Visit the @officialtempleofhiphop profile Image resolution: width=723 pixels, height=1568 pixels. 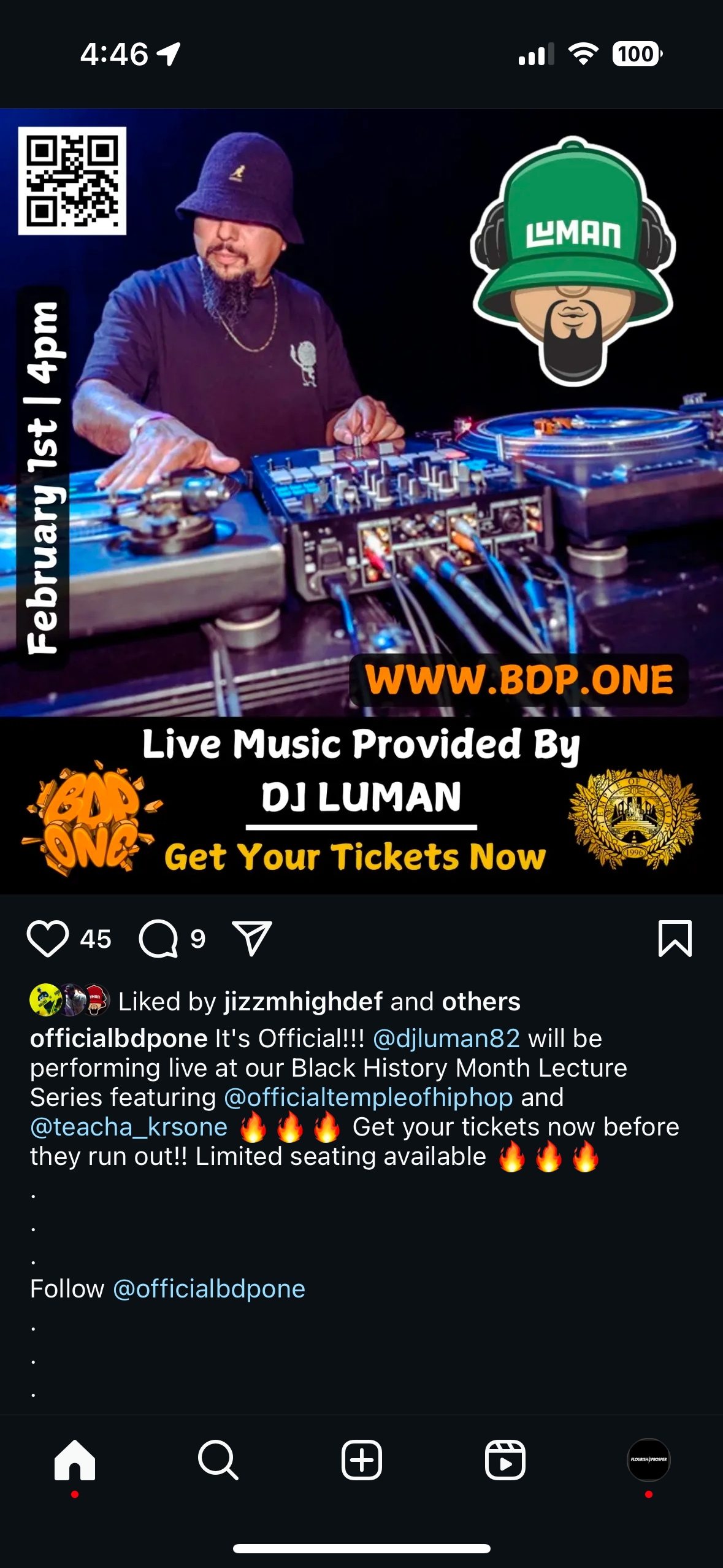tap(368, 1097)
